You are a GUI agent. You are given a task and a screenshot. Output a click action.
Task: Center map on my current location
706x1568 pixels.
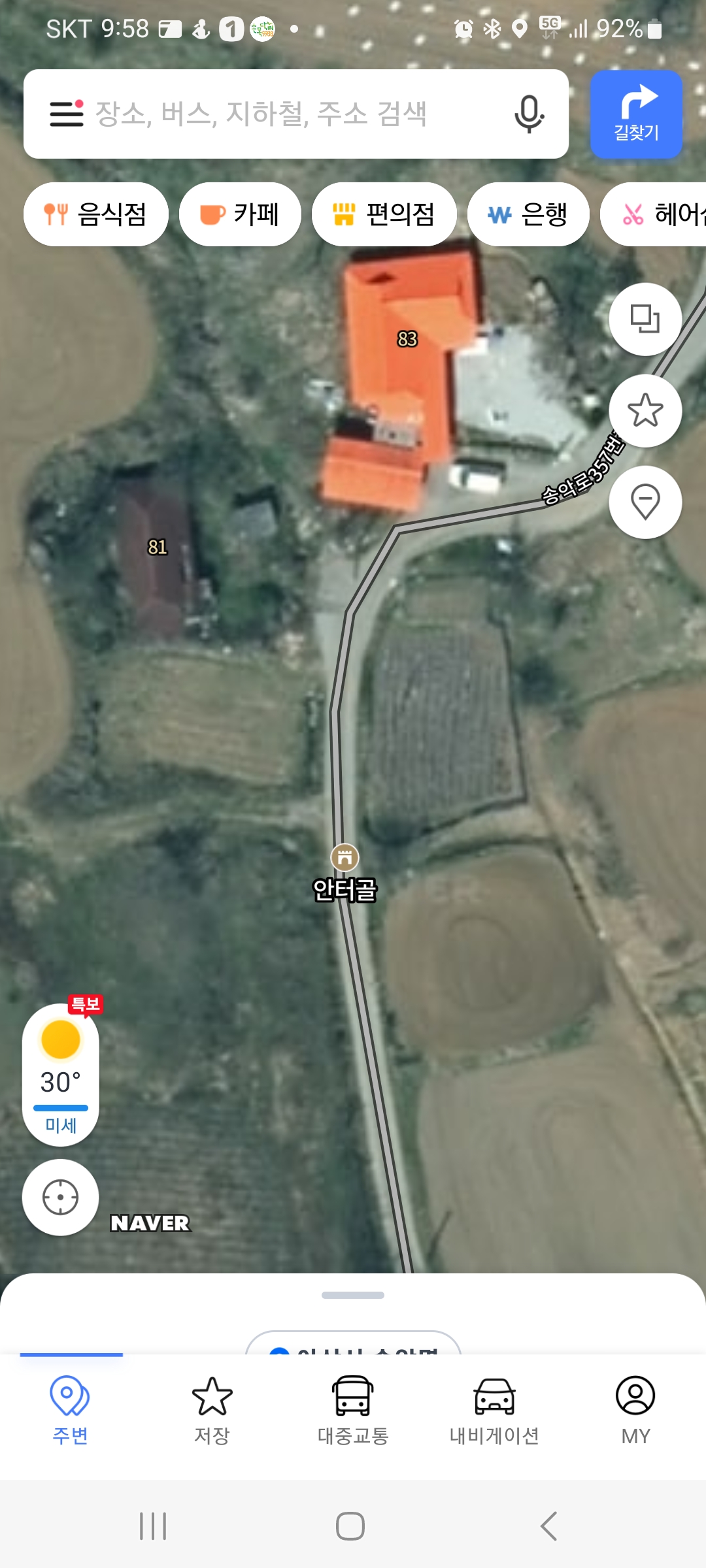pyautogui.click(x=61, y=1198)
